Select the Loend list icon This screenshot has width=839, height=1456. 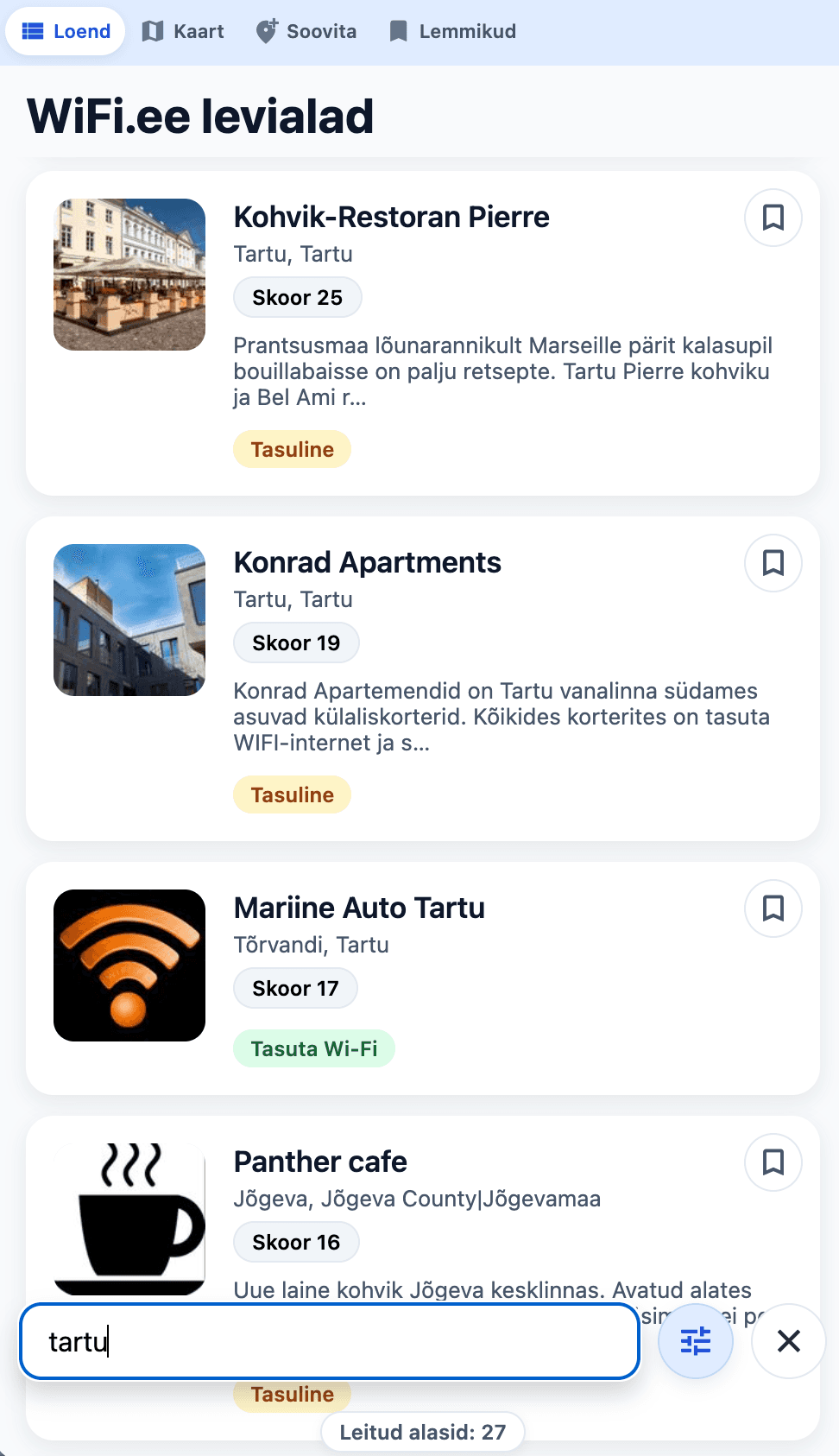point(32,31)
